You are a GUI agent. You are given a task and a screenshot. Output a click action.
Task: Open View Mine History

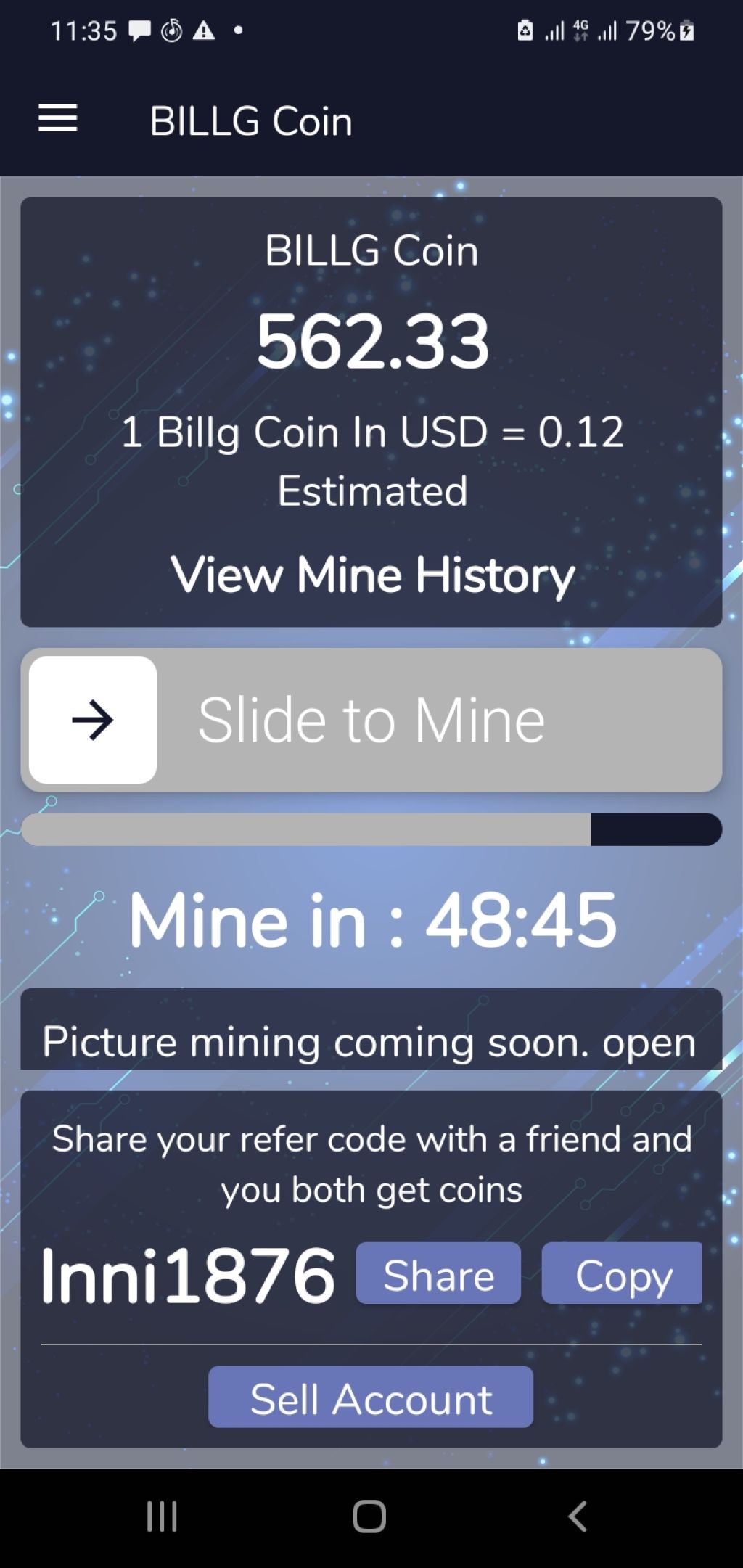(x=372, y=575)
